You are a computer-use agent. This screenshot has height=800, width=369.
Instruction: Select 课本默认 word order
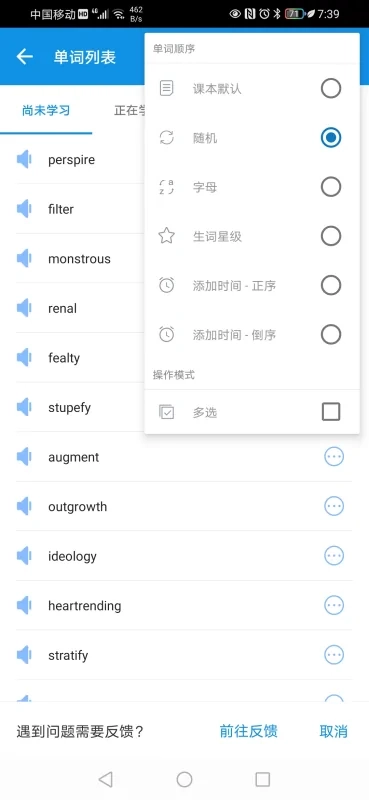click(252, 89)
